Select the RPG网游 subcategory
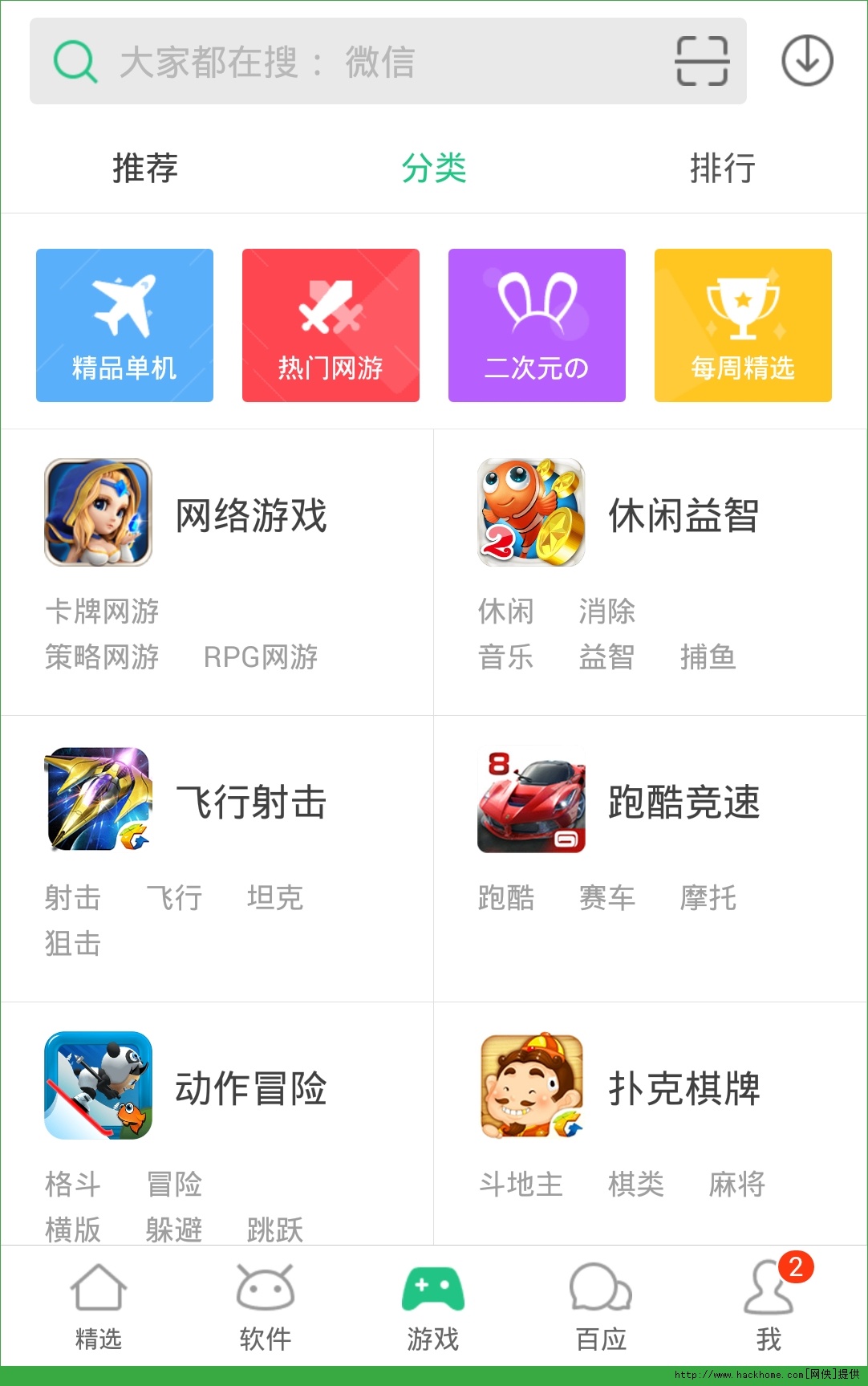 pyautogui.click(x=261, y=657)
